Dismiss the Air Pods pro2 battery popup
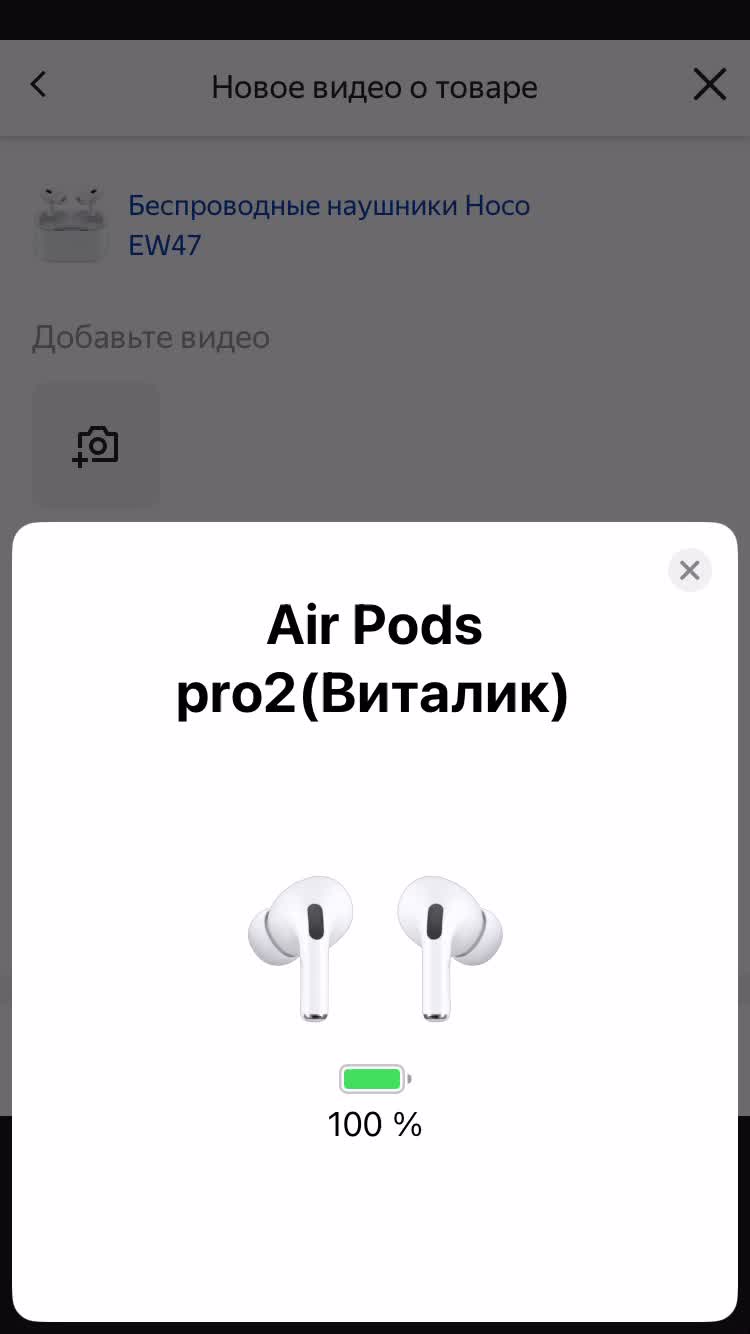 point(689,570)
